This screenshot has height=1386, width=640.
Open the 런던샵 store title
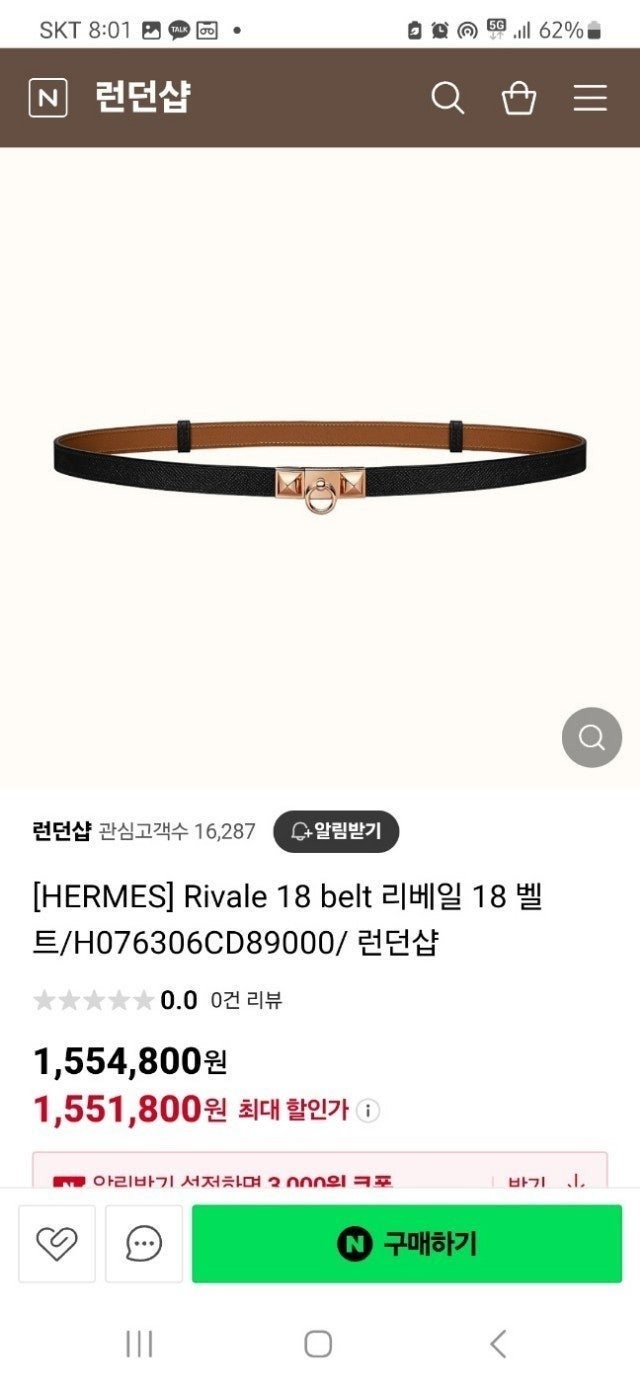pyautogui.click(x=142, y=98)
